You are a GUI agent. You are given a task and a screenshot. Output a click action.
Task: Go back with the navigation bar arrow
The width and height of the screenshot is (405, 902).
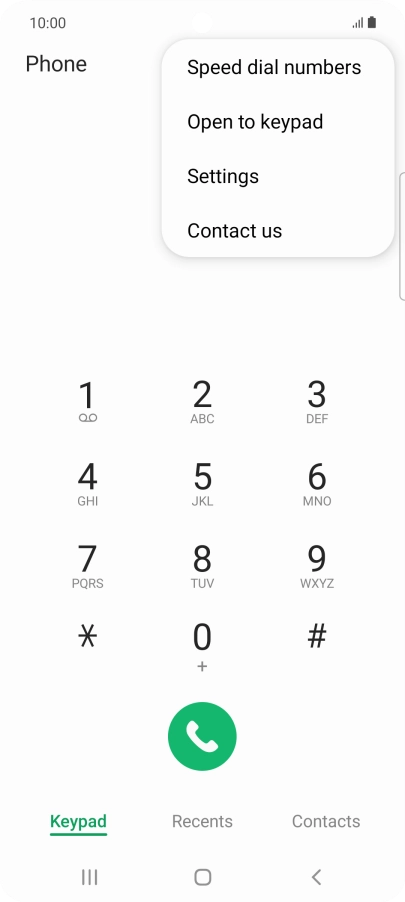316,877
